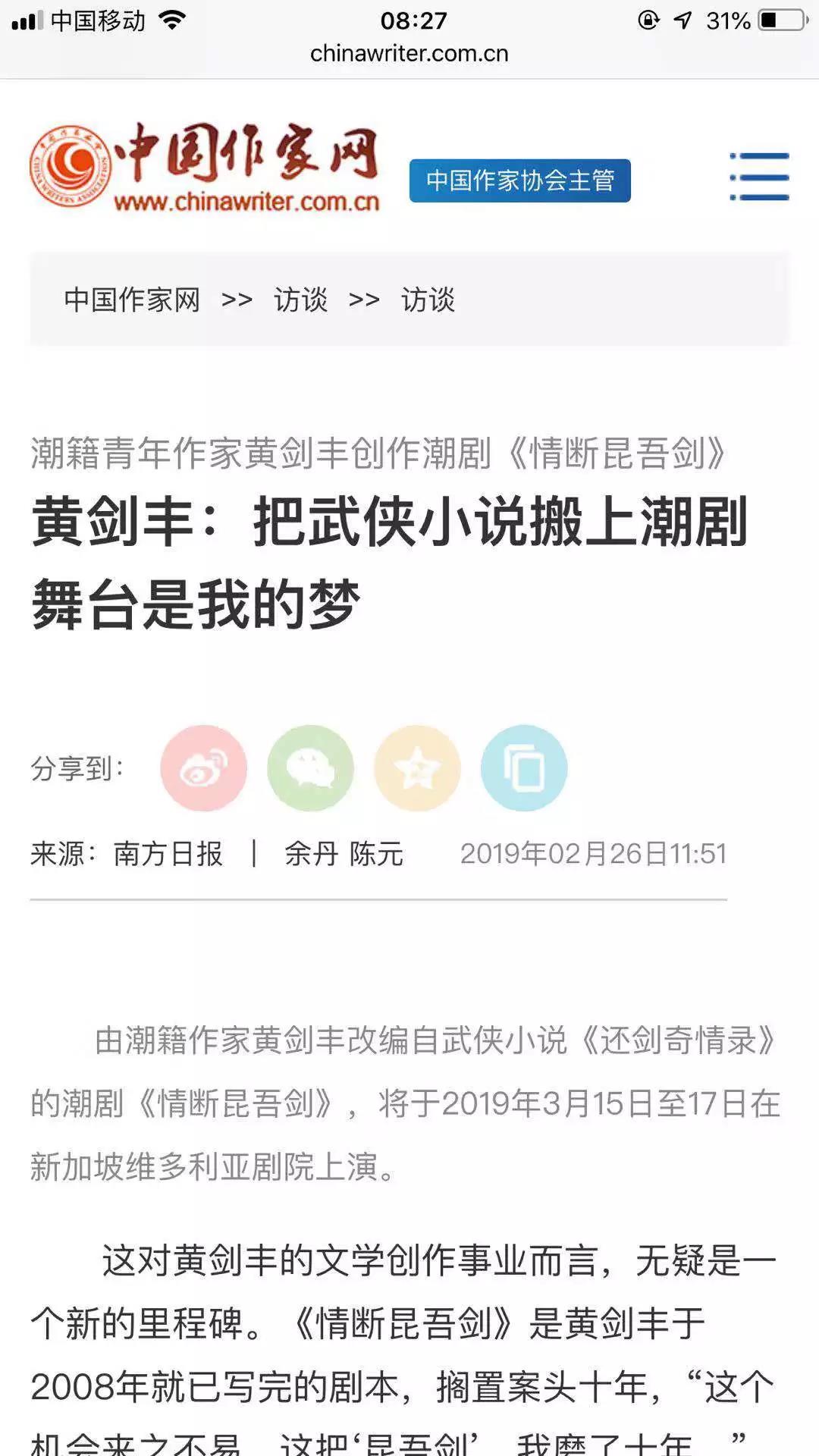Tap the author names 余丹 陈元
This screenshot has height=1456, width=819.
[343, 852]
